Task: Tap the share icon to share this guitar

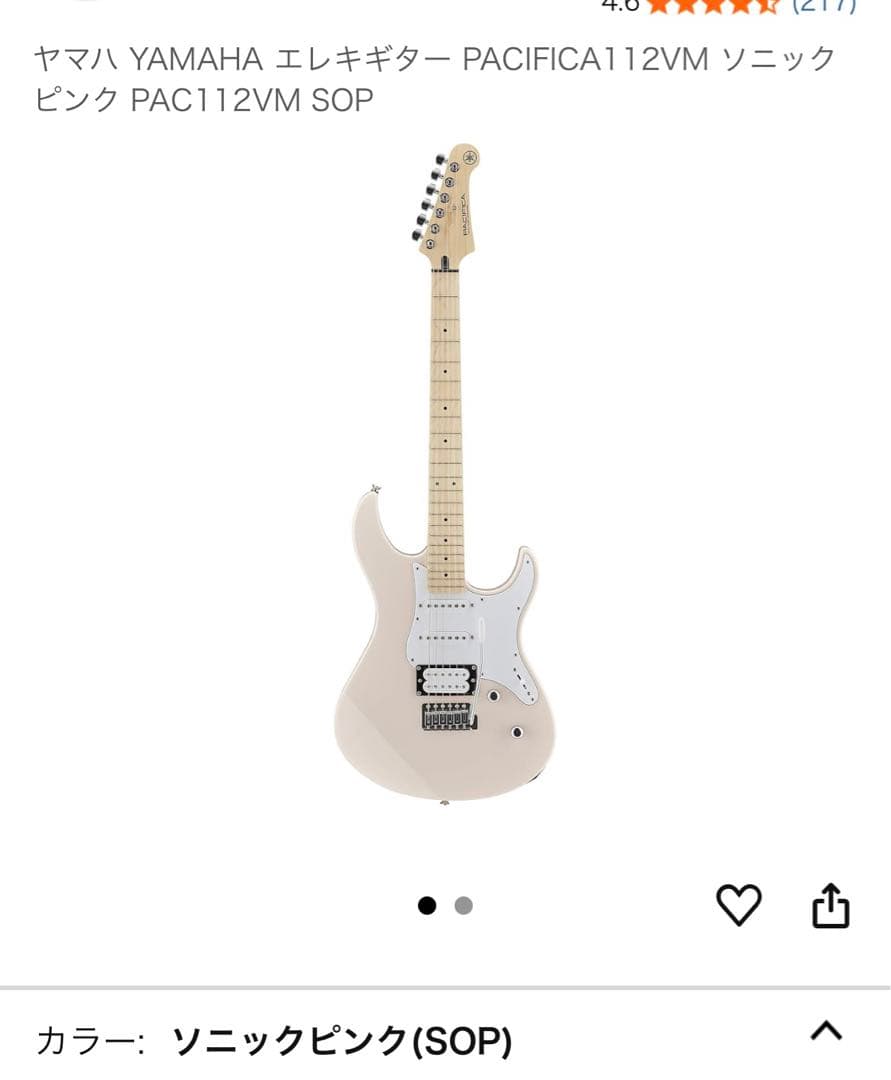Action: coord(829,907)
